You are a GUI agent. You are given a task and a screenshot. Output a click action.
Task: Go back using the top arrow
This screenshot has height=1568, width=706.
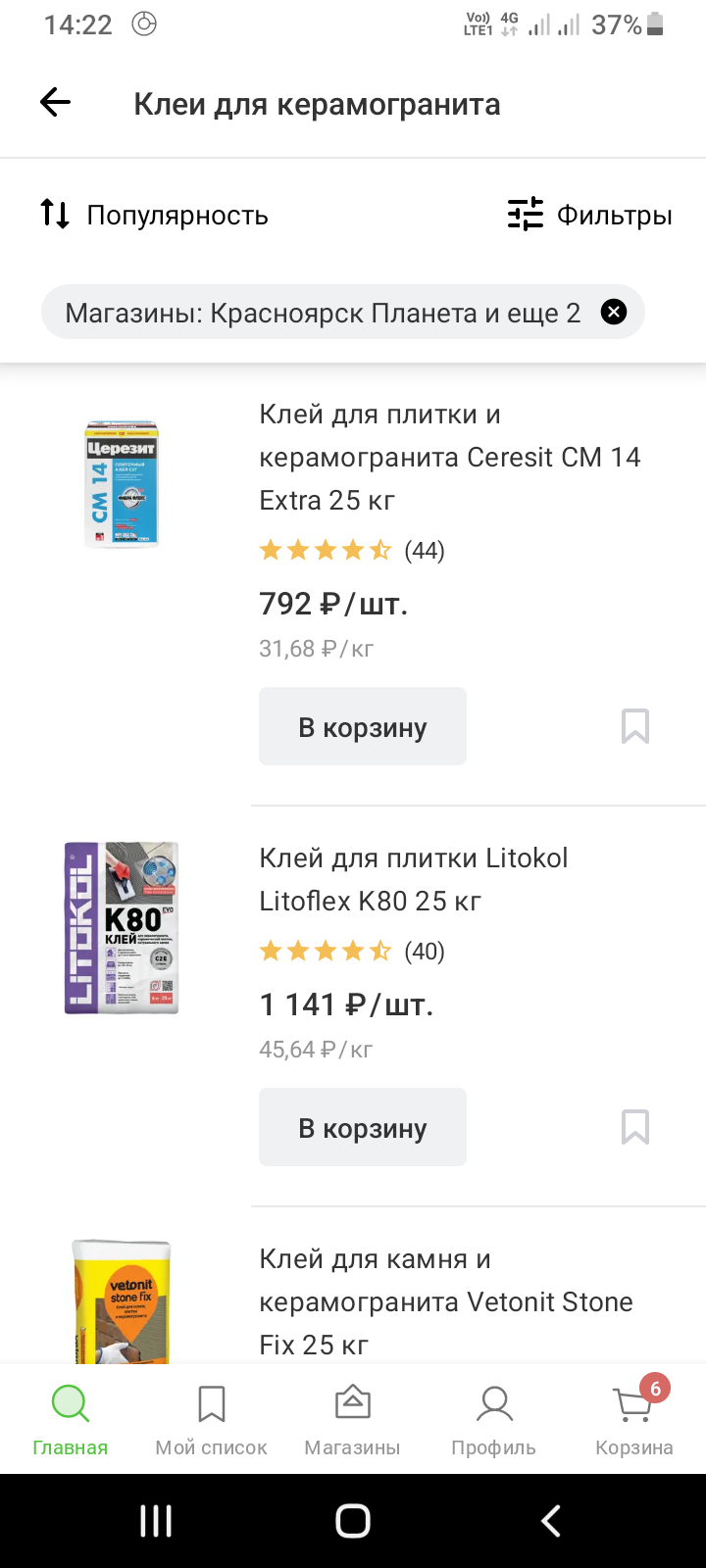(x=56, y=103)
